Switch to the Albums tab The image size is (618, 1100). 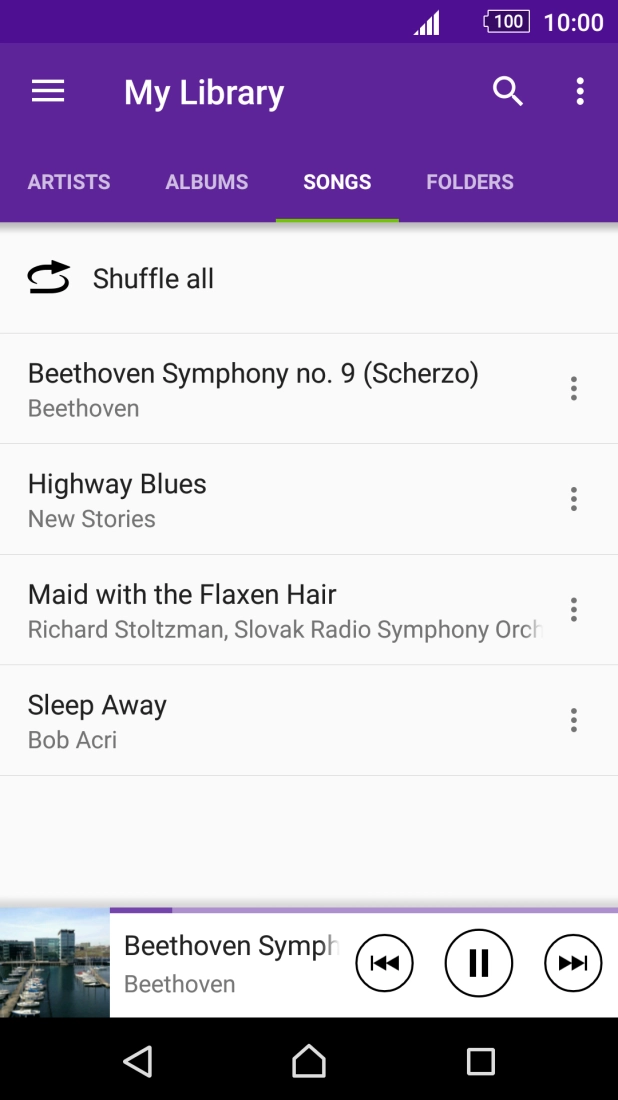[x=207, y=182]
